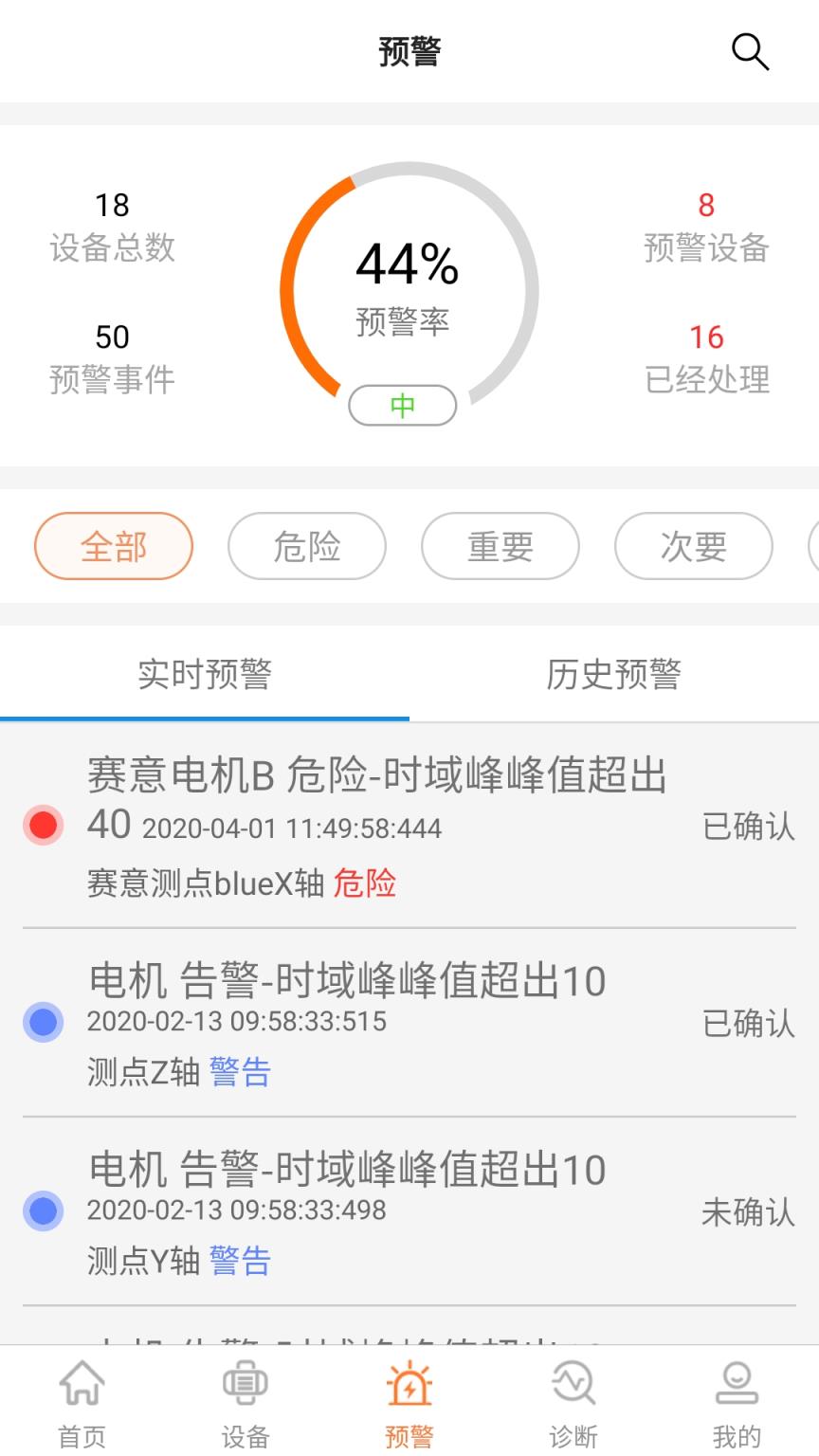The height and width of the screenshot is (1456, 819).
Task: Open the 警告 link under 测点Z轴
Action: [x=240, y=1071]
